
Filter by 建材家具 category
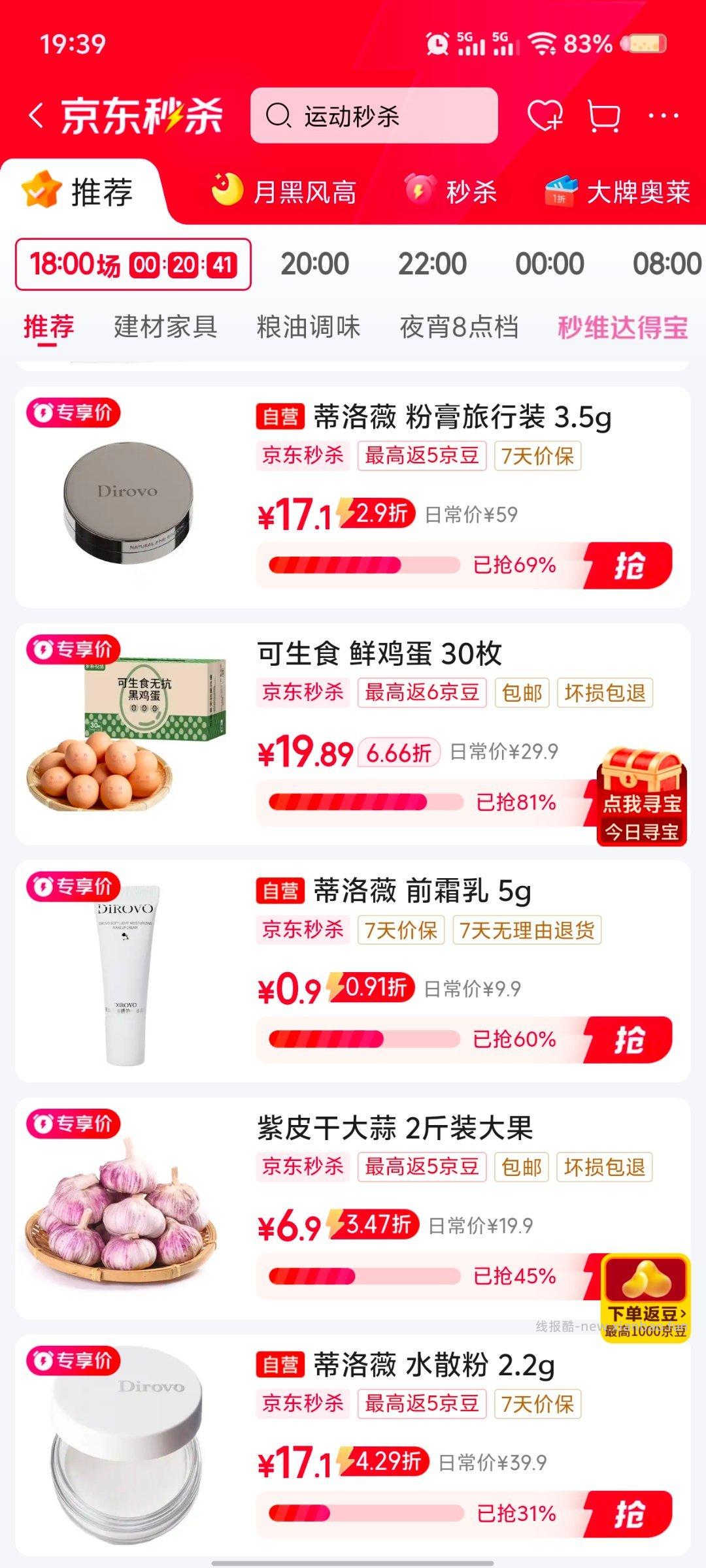click(165, 327)
